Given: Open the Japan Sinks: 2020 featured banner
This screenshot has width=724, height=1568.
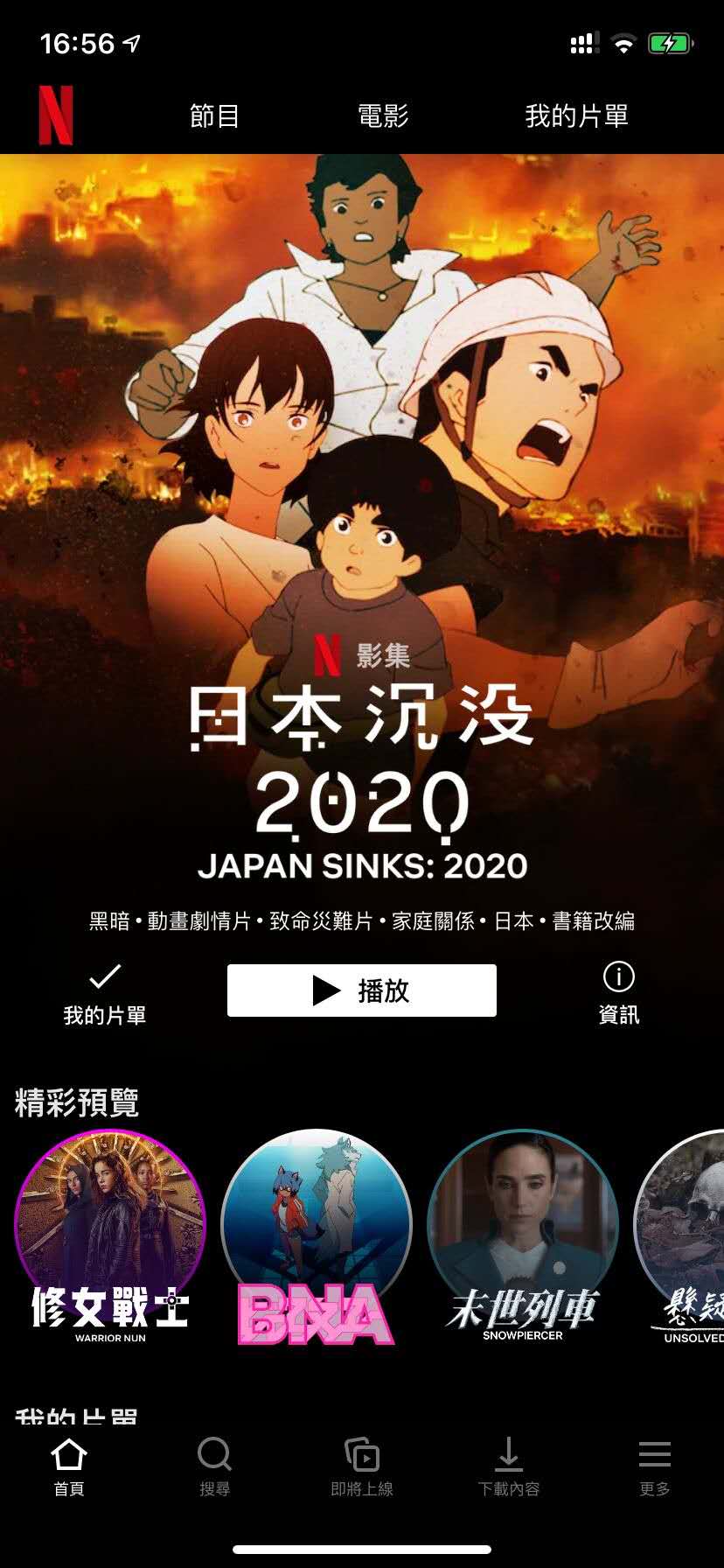Looking at the screenshot, I should 361,525.
